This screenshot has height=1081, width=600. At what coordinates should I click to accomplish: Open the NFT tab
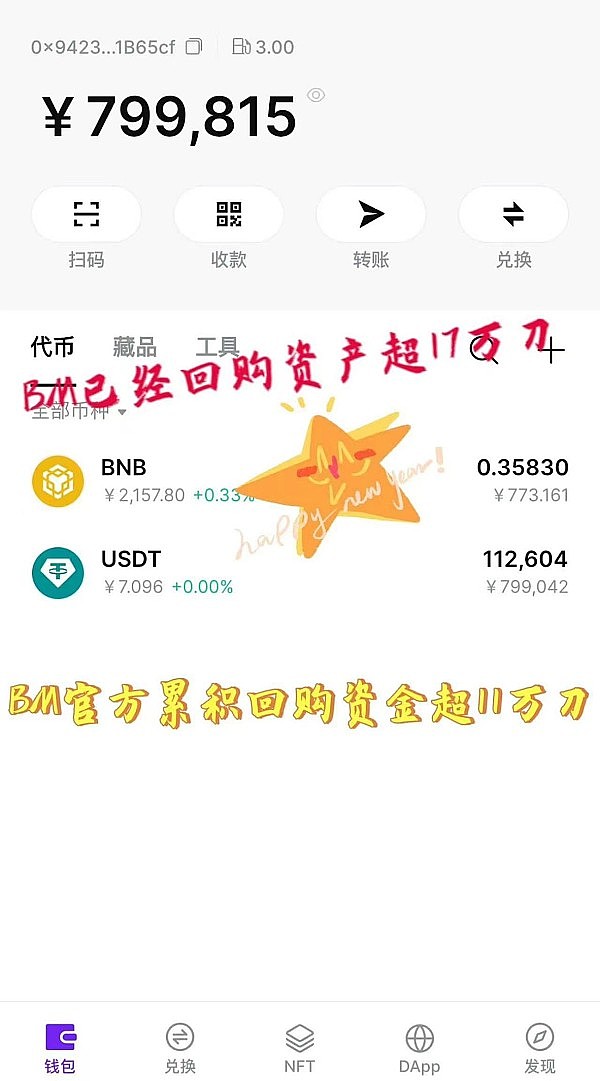point(300,1046)
